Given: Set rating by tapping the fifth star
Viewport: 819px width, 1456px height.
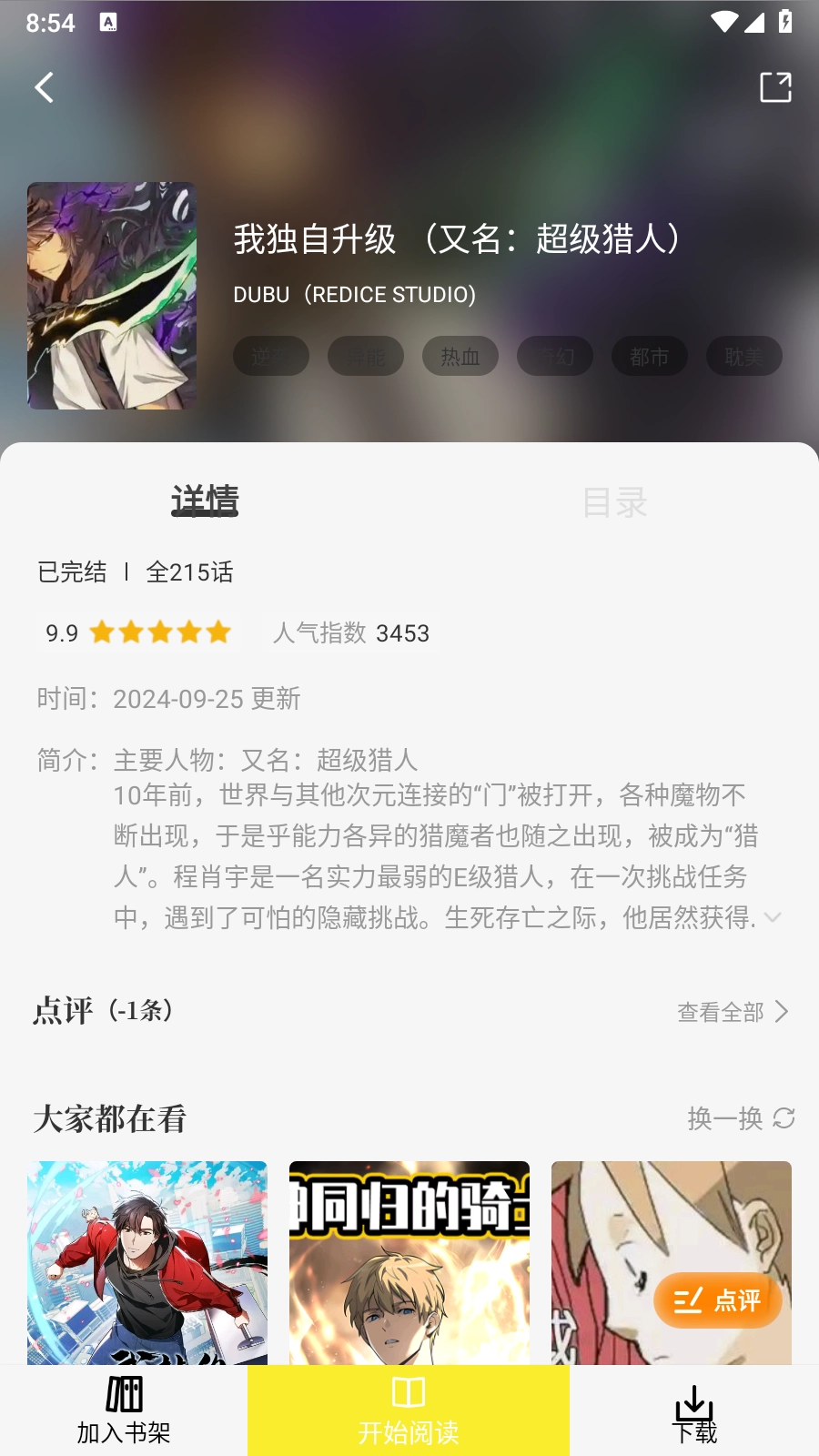Looking at the screenshot, I should pos(220,632).
